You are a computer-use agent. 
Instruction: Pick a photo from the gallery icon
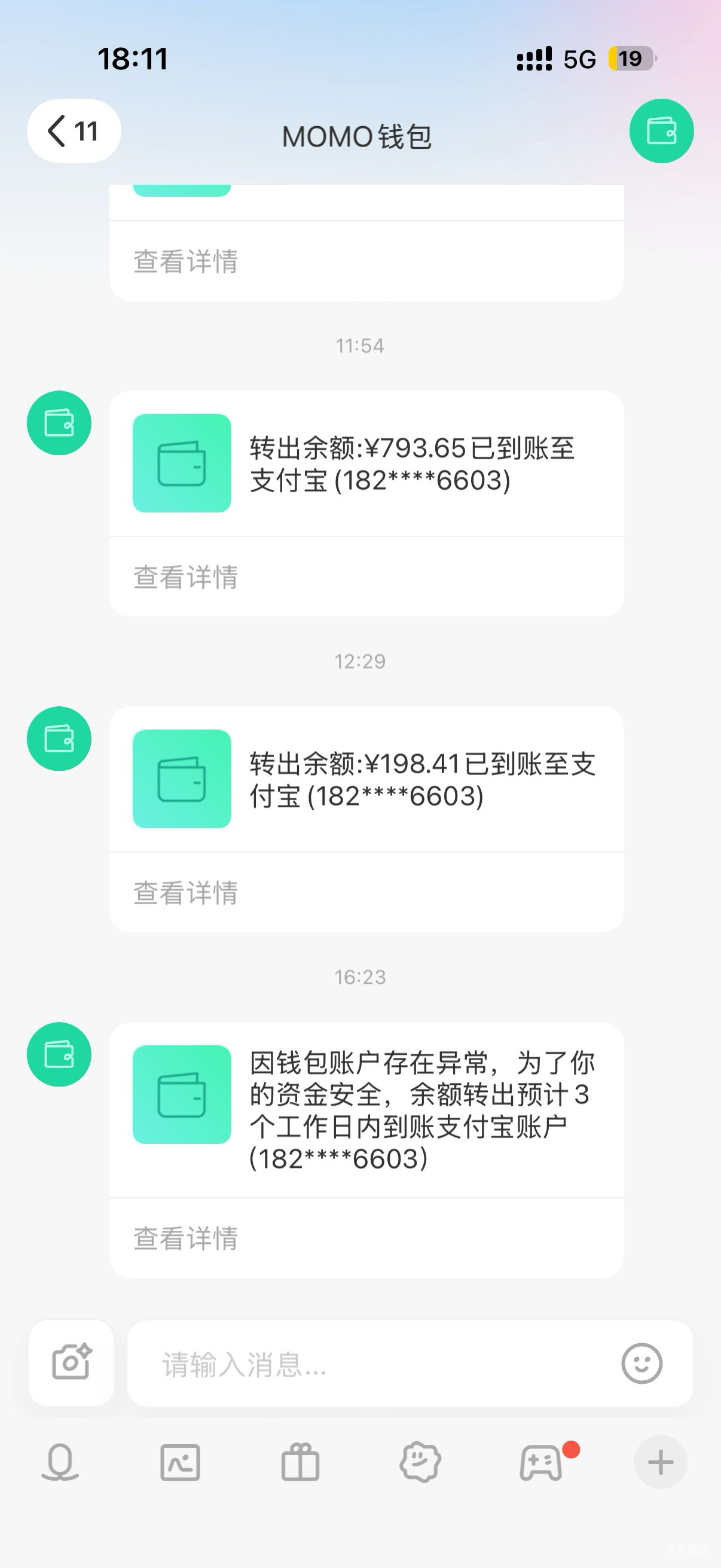click(180, 1462)
